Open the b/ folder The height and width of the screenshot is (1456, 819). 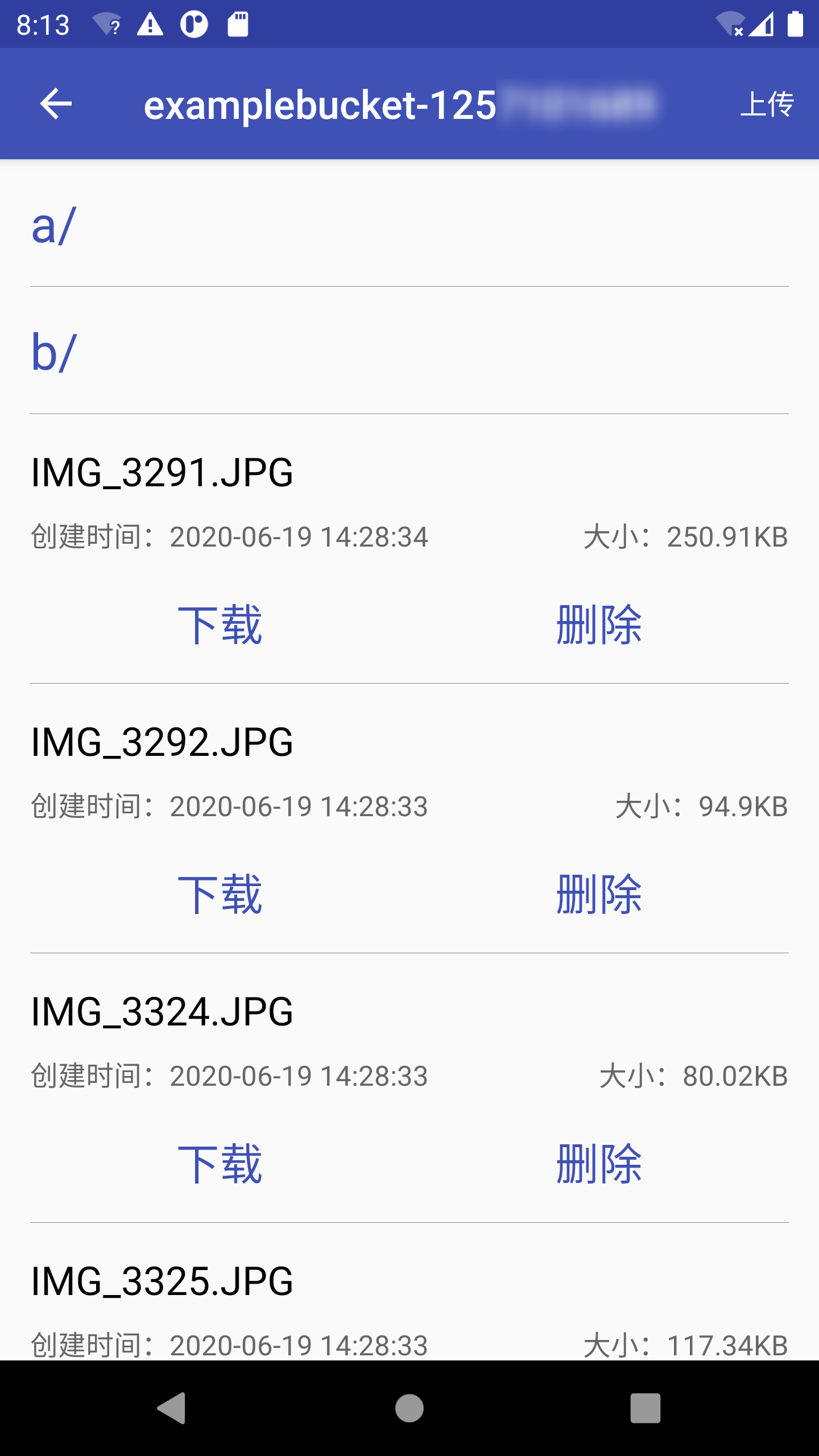point(409,351)
